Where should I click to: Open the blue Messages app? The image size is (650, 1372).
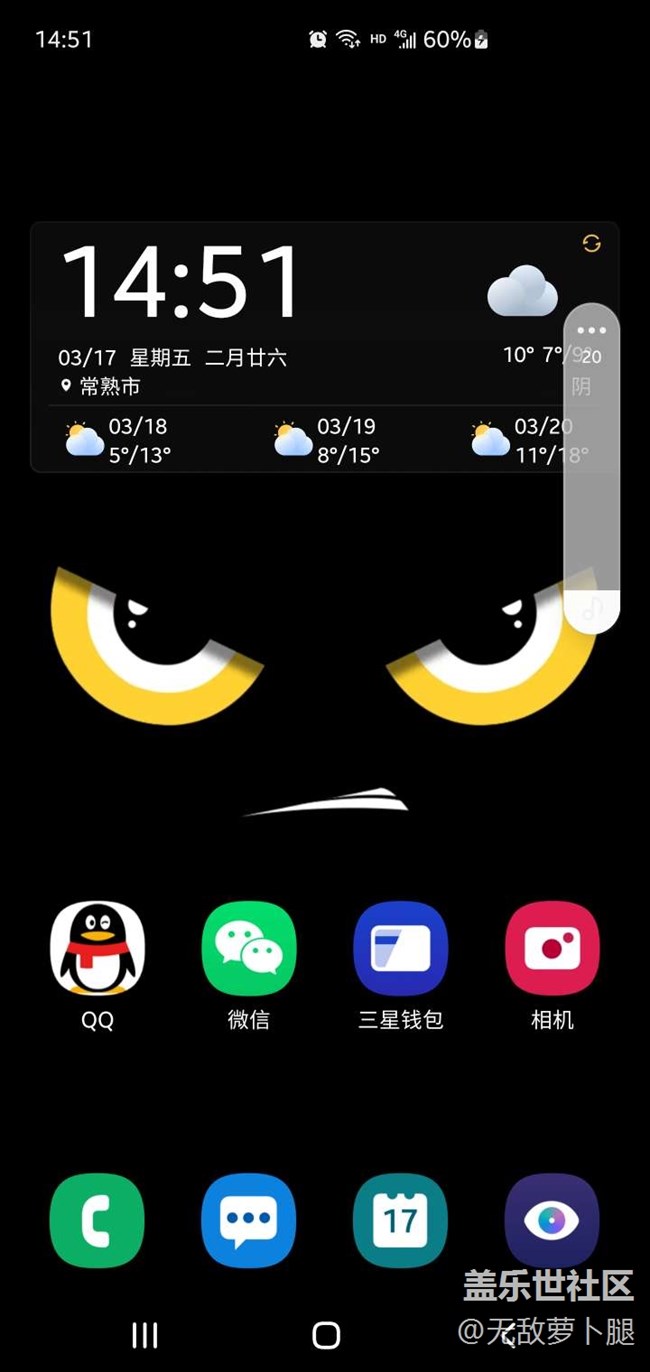pos(249,1220)
